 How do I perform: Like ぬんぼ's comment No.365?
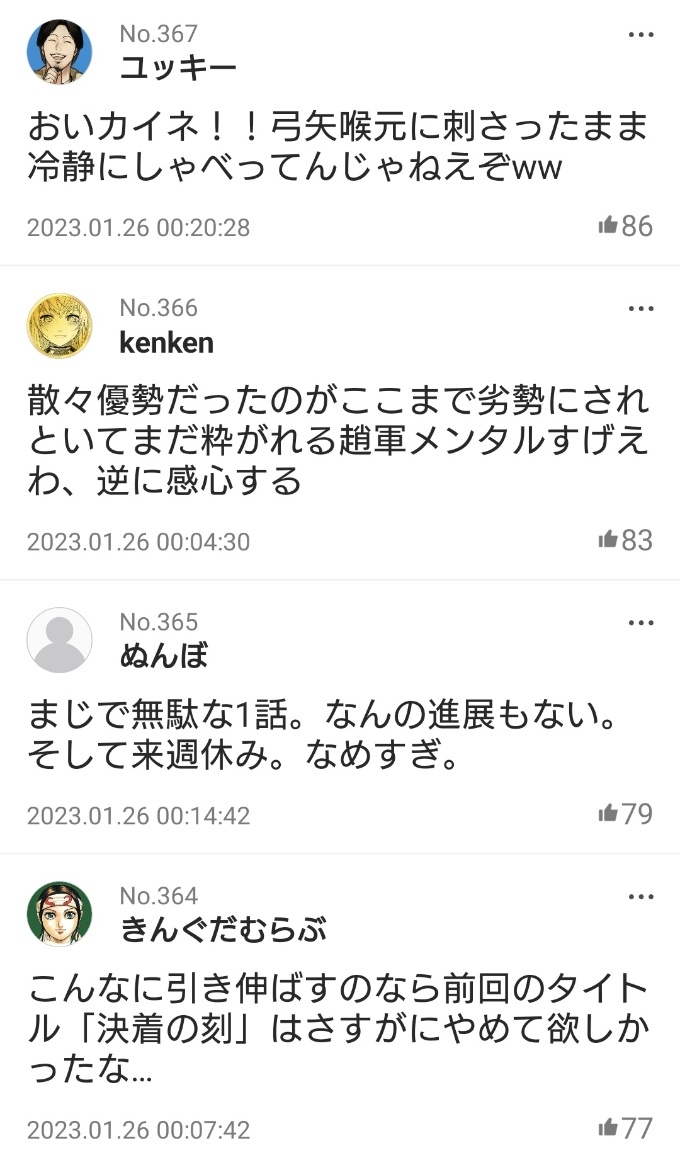pos(609,814)
